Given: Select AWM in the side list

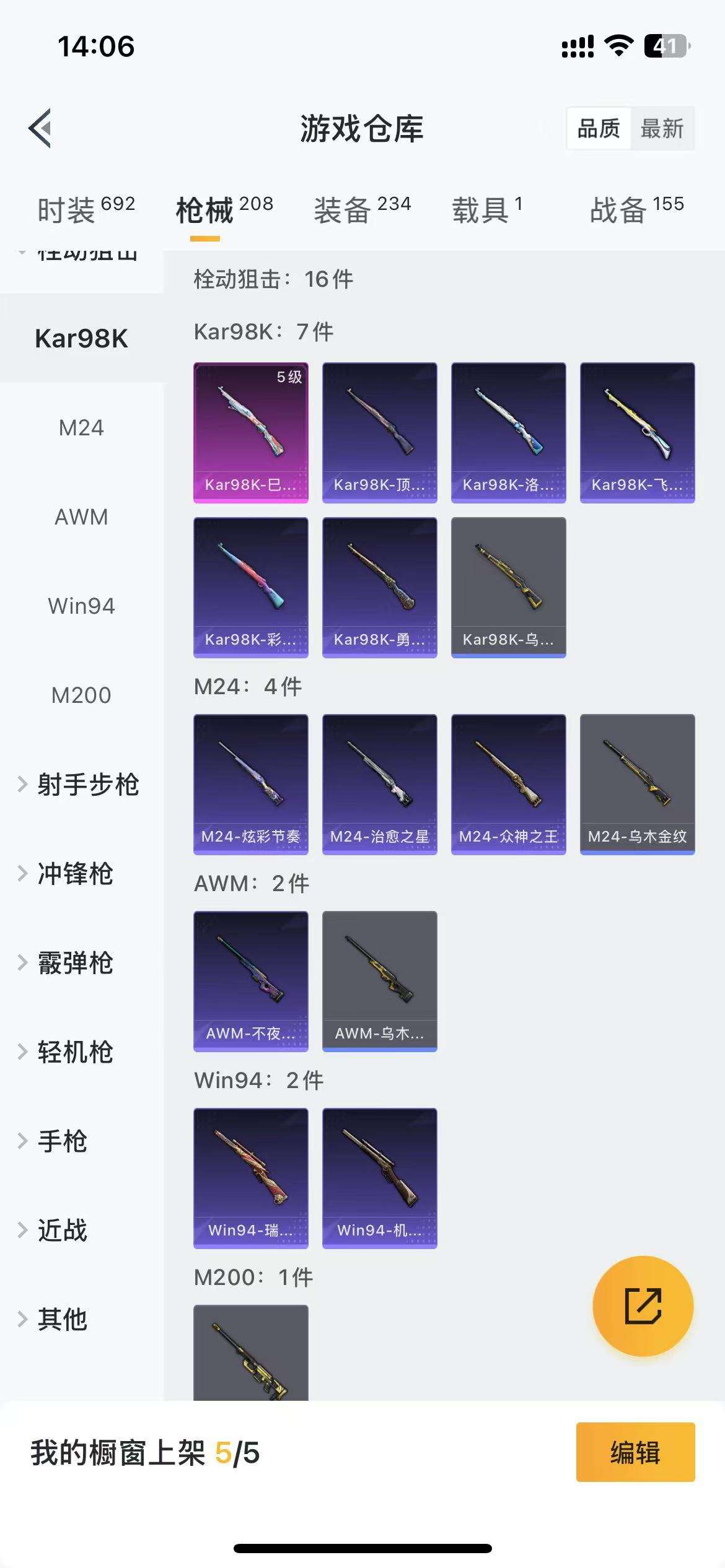Looking at the screenshot, I should coord(81,517).
